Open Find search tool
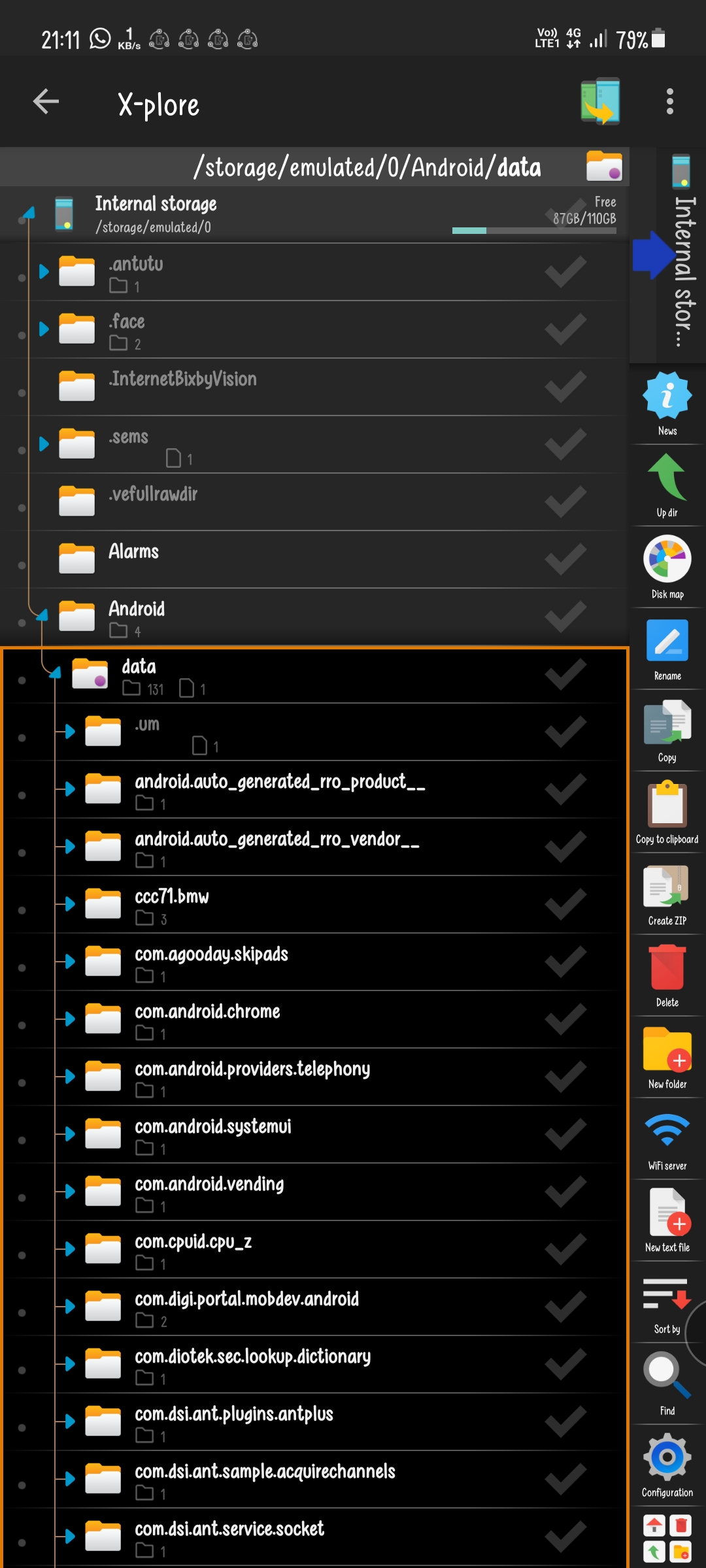 (667, 1384)
